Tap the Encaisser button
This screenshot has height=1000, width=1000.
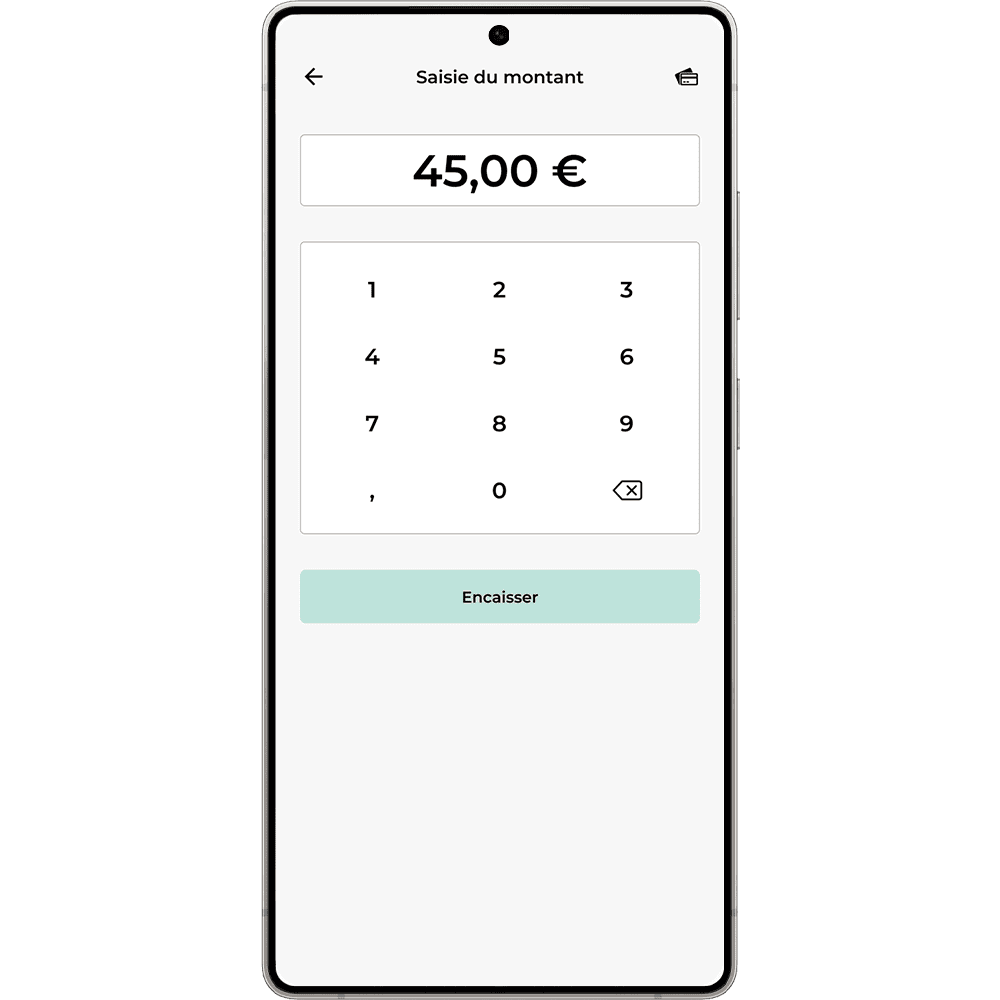499,597
